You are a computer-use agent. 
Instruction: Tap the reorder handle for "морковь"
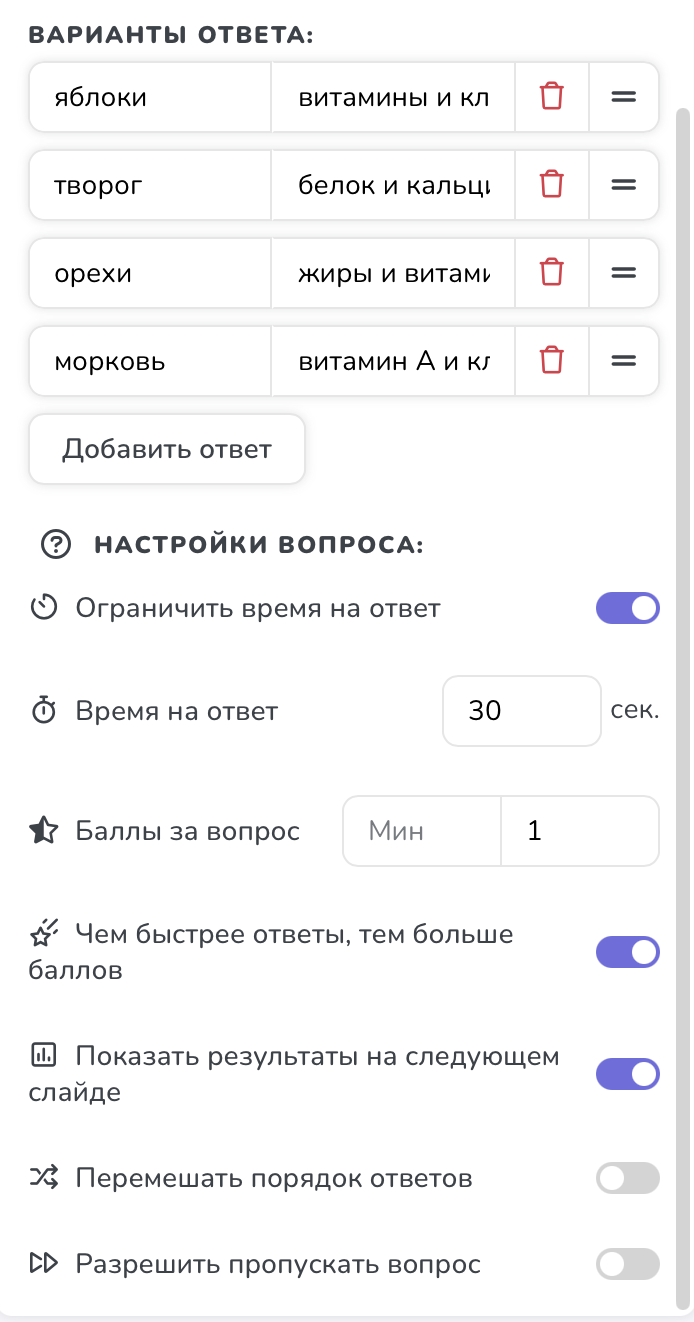[624, 361]
